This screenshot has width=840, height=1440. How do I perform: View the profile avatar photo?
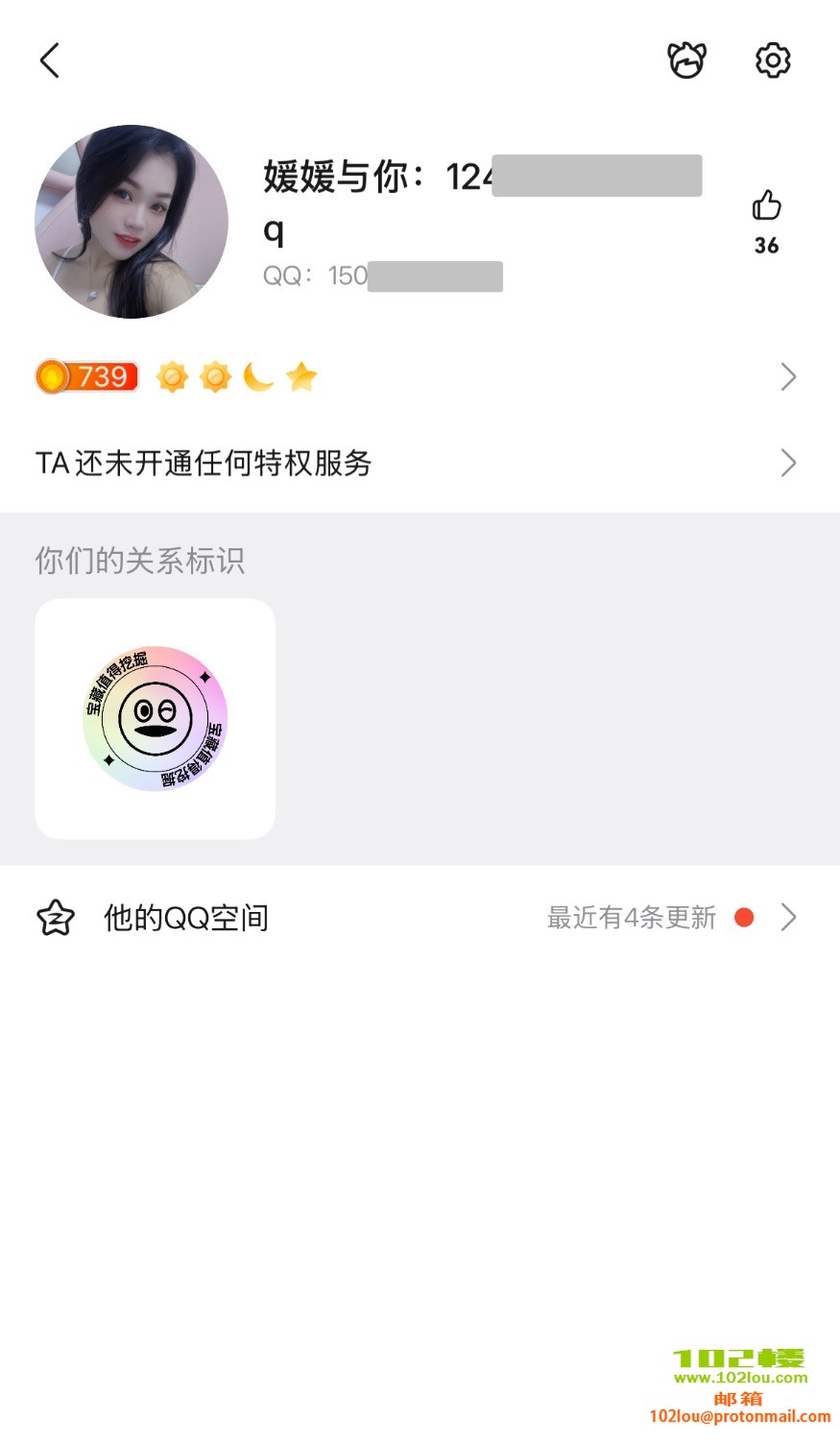132,222
